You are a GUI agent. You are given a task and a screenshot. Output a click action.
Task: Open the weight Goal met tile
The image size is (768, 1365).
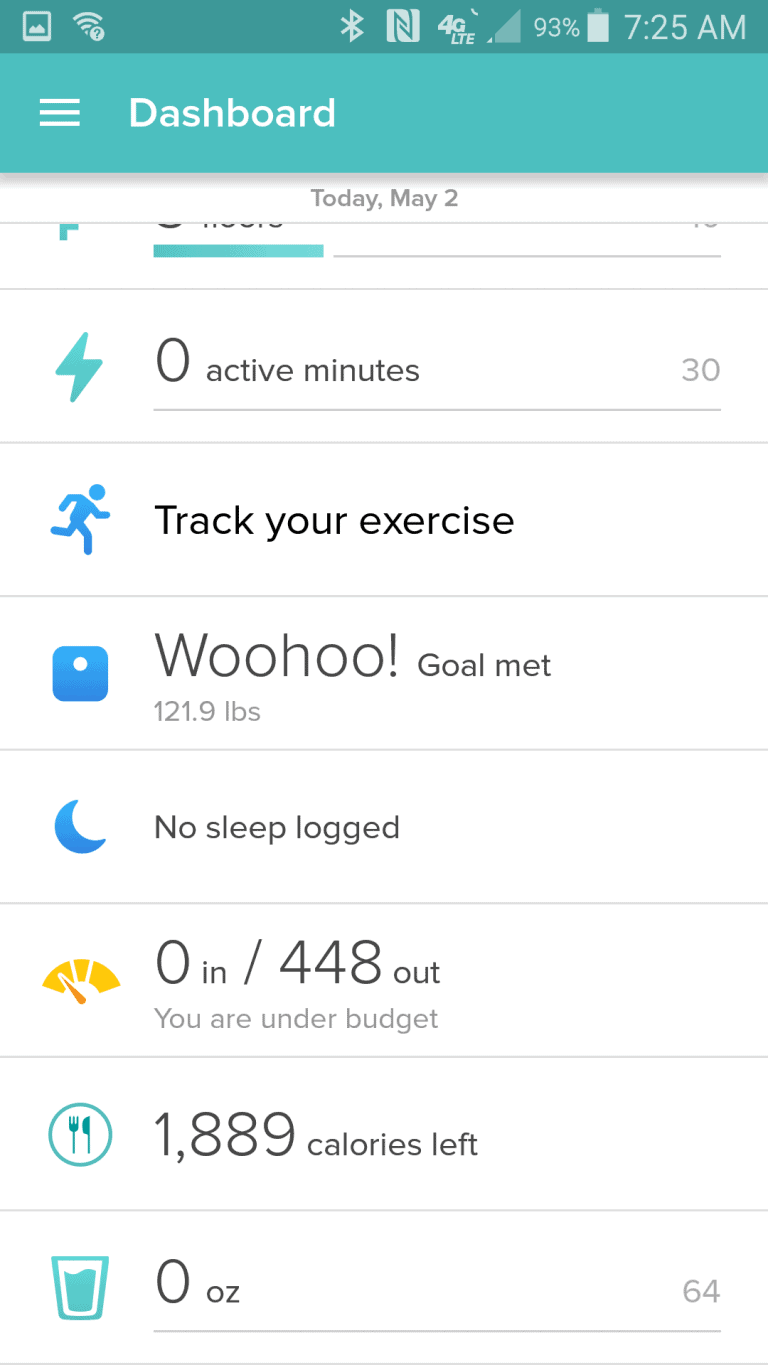click(384, 673)
